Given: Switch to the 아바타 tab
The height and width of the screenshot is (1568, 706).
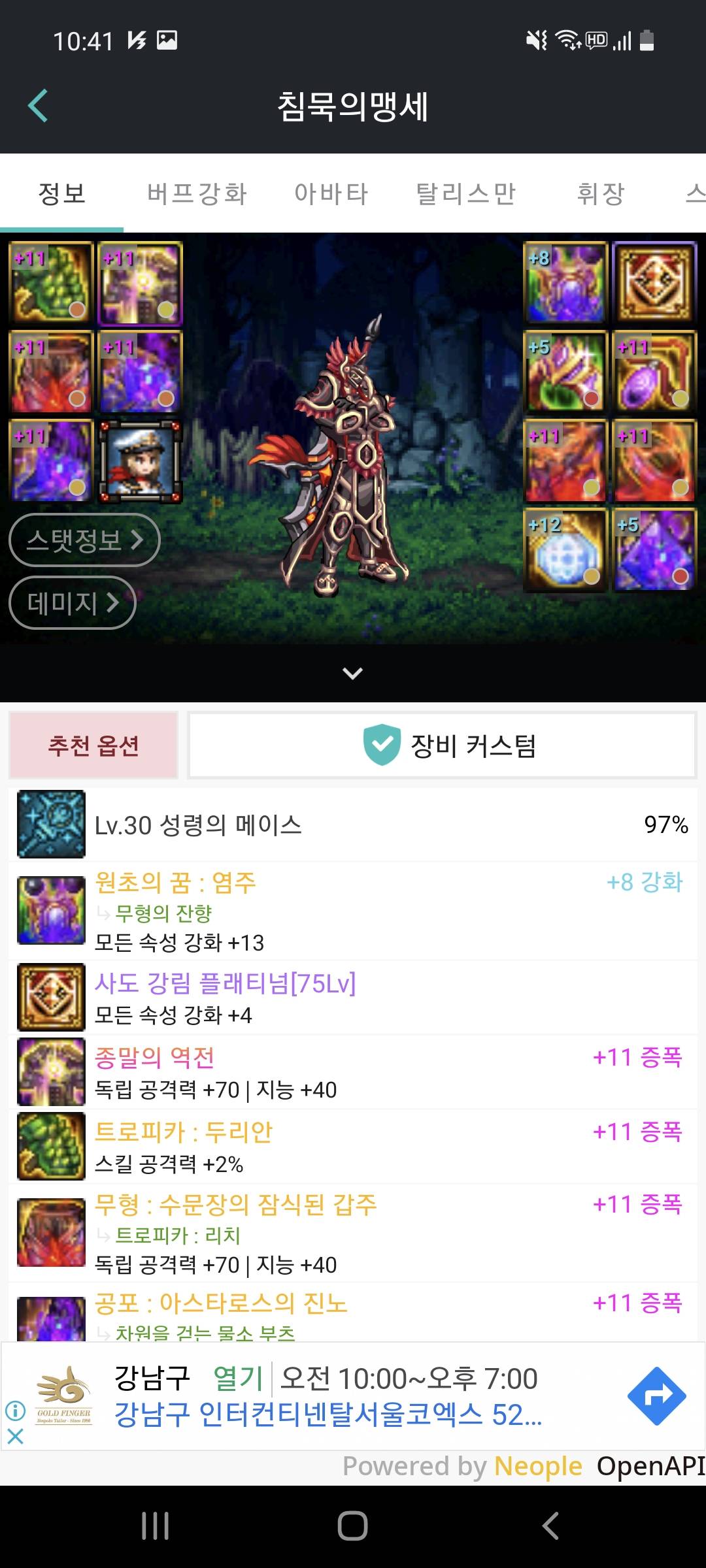Looking at the screenshot, I should click(331, 193).
